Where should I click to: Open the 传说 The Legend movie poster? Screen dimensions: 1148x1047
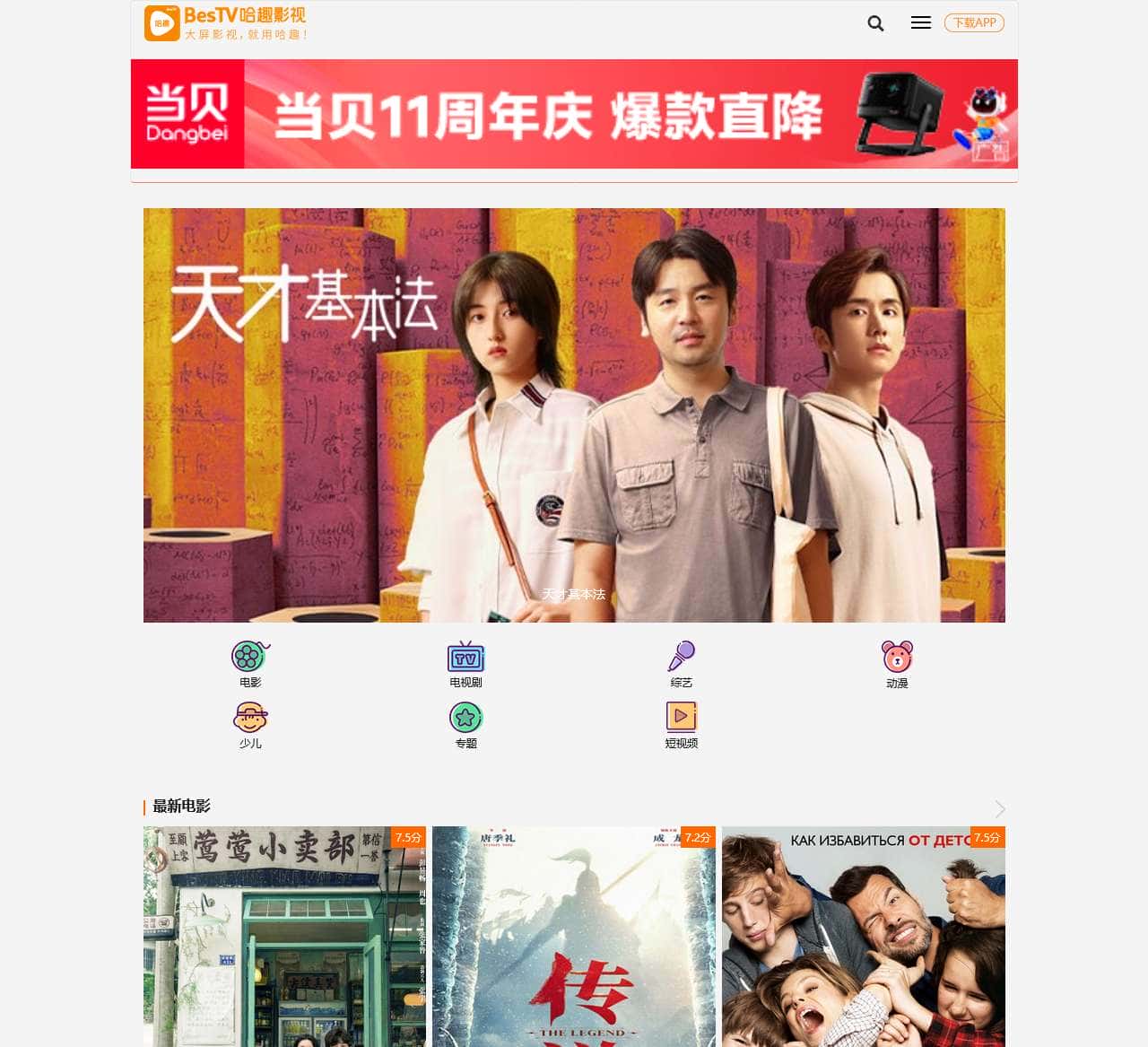[573, 938]
